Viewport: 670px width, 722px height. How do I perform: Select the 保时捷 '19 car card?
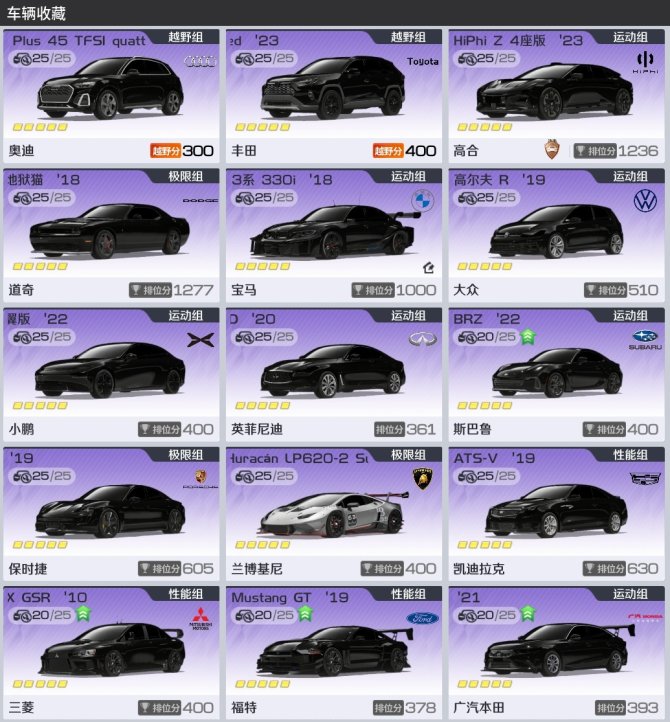(x=111, y=513)
